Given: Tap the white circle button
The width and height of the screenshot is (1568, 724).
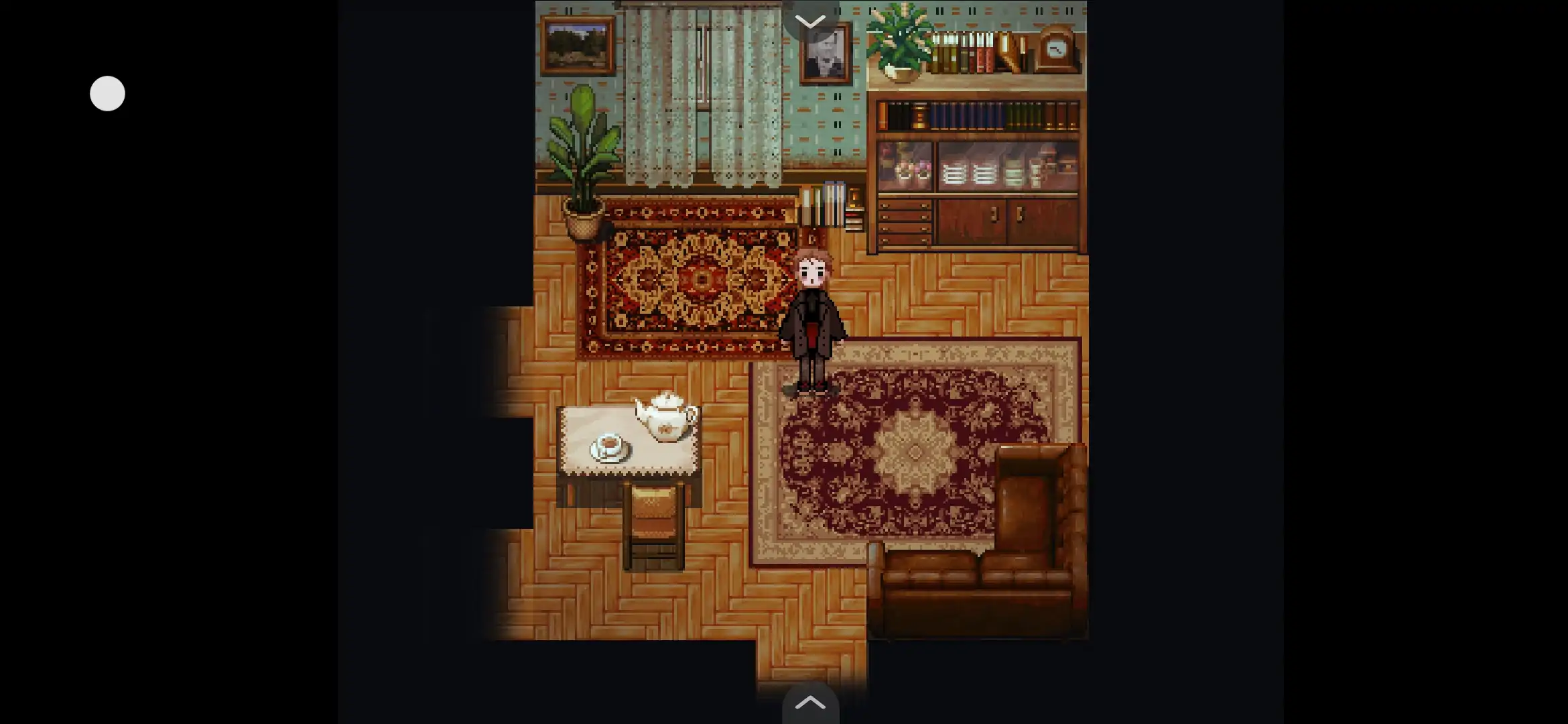Looking at the screenshot, I should pyautogui.click(x=108, y=93).
